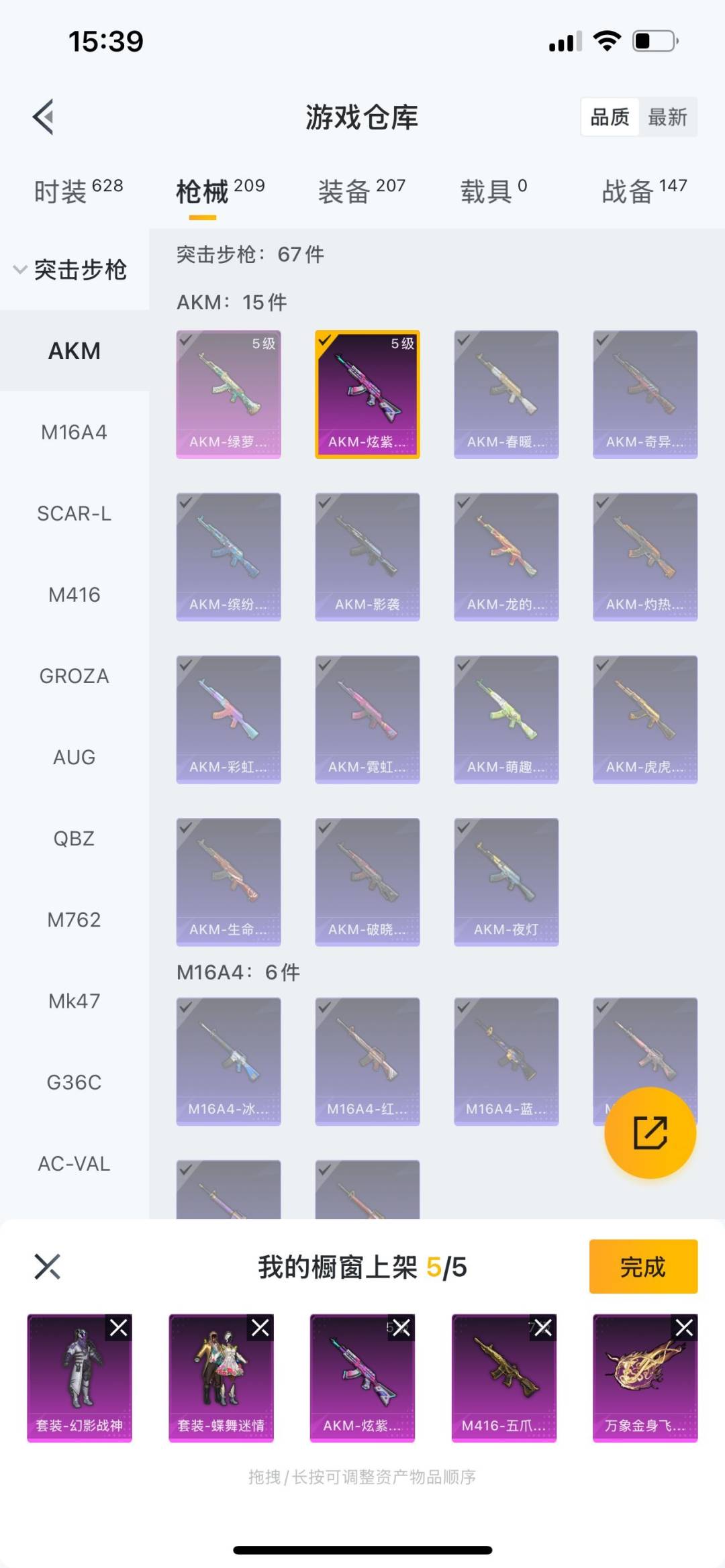Switch to the 装备 tab
The image size is (725, 1568).
coord(361,191)
